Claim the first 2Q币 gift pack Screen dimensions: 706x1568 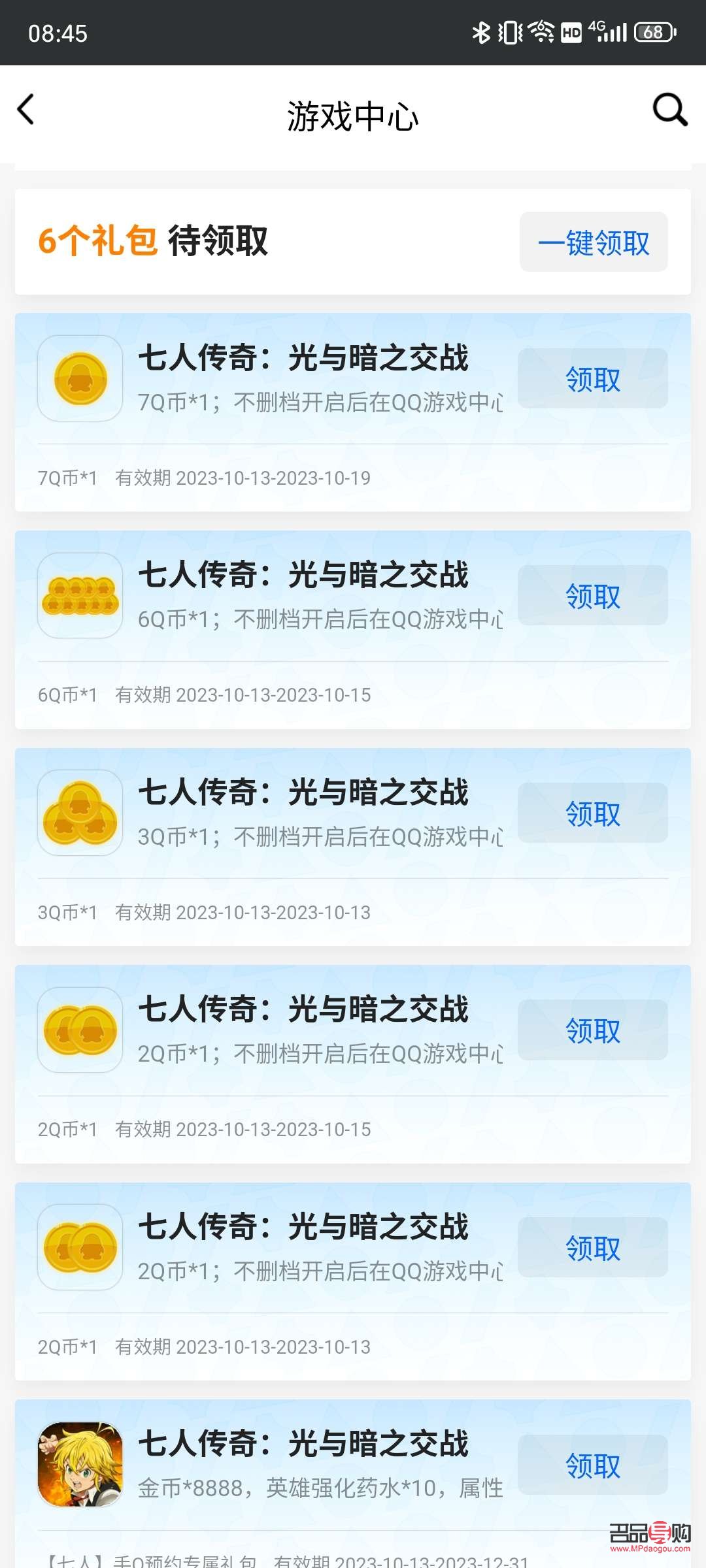(x=592, y=1031)
